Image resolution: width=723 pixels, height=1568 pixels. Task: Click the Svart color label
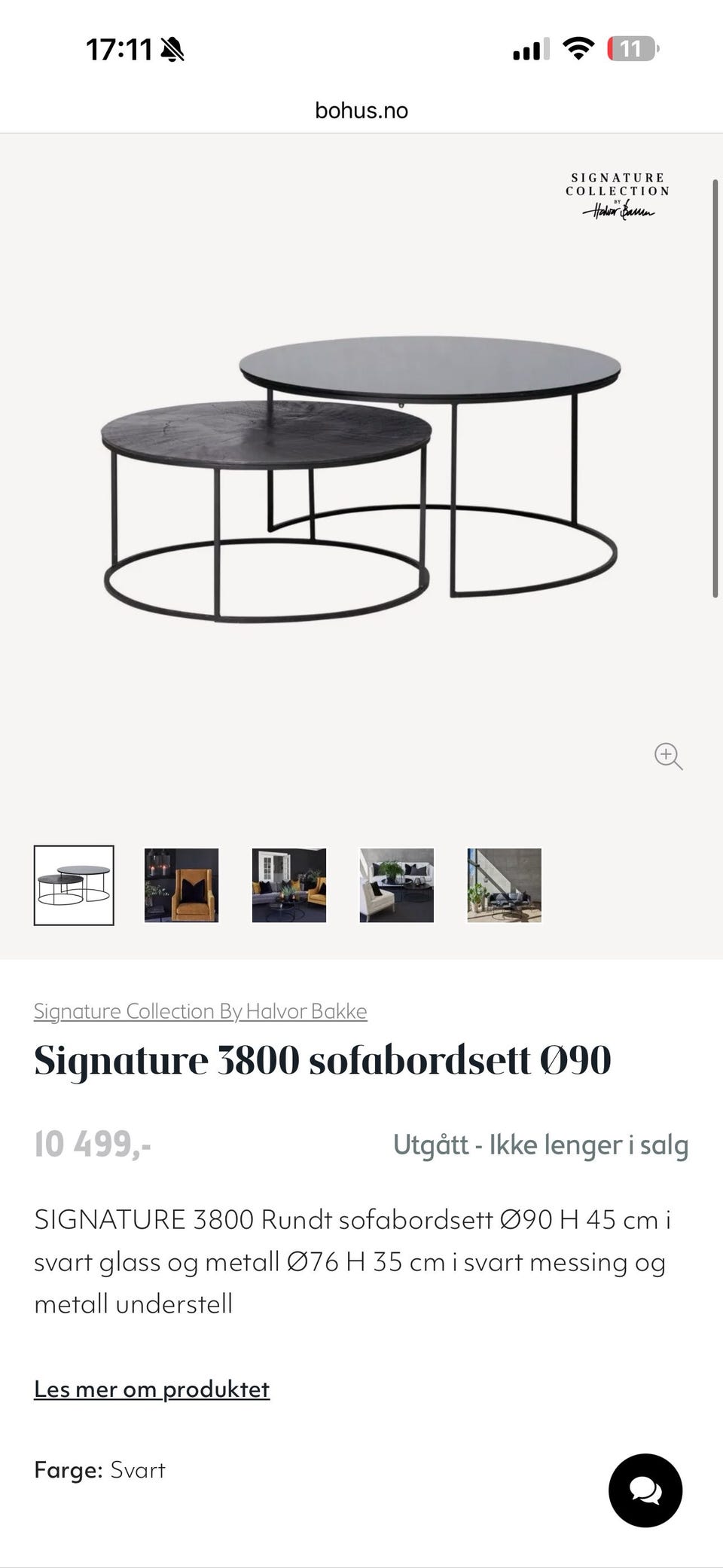pyautogui.click(x=139, y=1469)
